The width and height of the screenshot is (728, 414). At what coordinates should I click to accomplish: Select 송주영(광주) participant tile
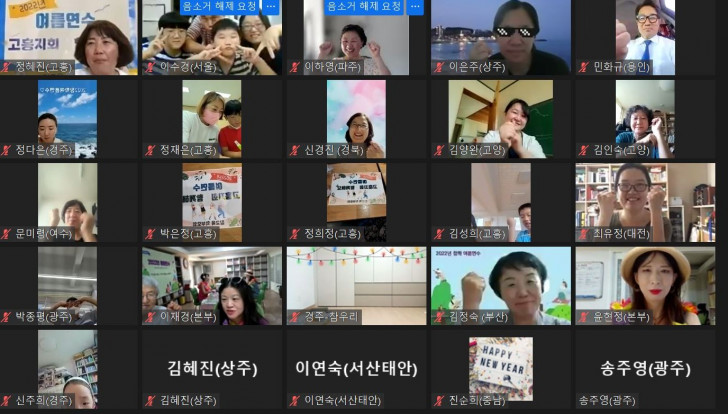pos(644,368)
